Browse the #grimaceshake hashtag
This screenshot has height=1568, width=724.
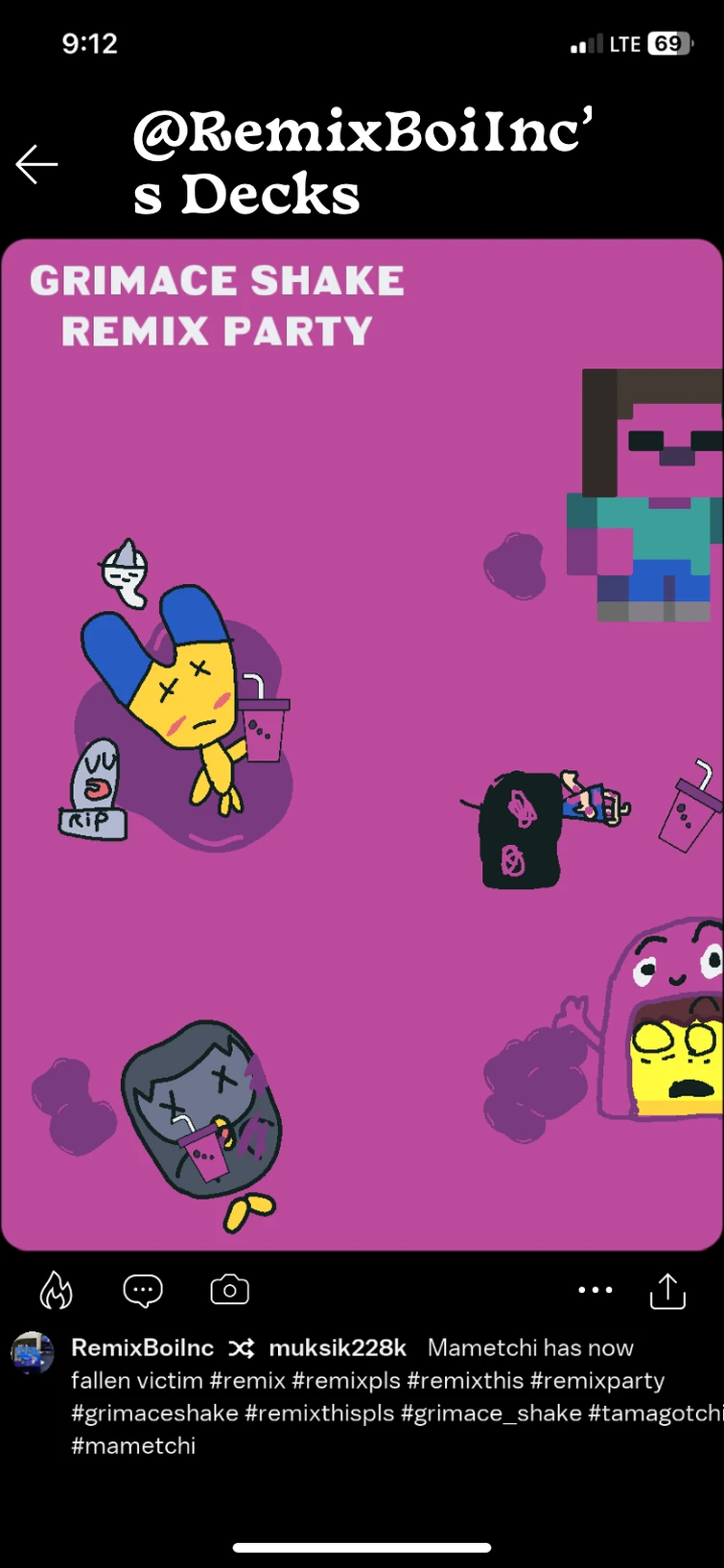[x=154, y=1413]
